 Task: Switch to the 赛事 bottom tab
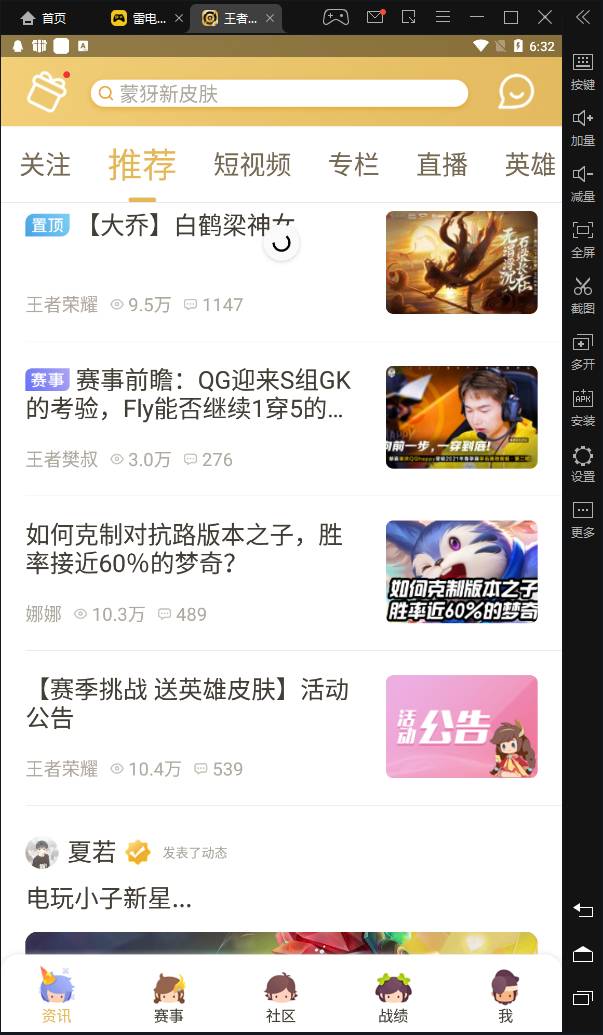coord(169,997)
